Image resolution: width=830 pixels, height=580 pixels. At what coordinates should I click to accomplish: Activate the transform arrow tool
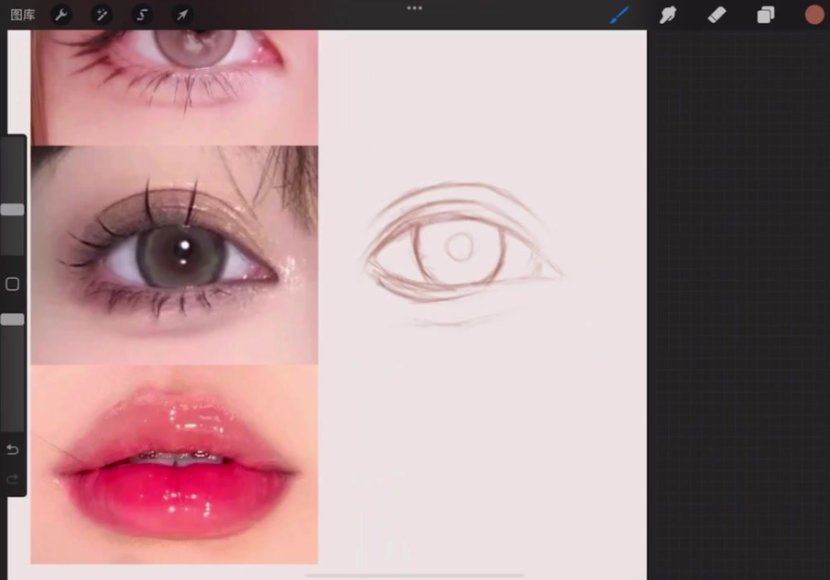(x=182, y=15)
